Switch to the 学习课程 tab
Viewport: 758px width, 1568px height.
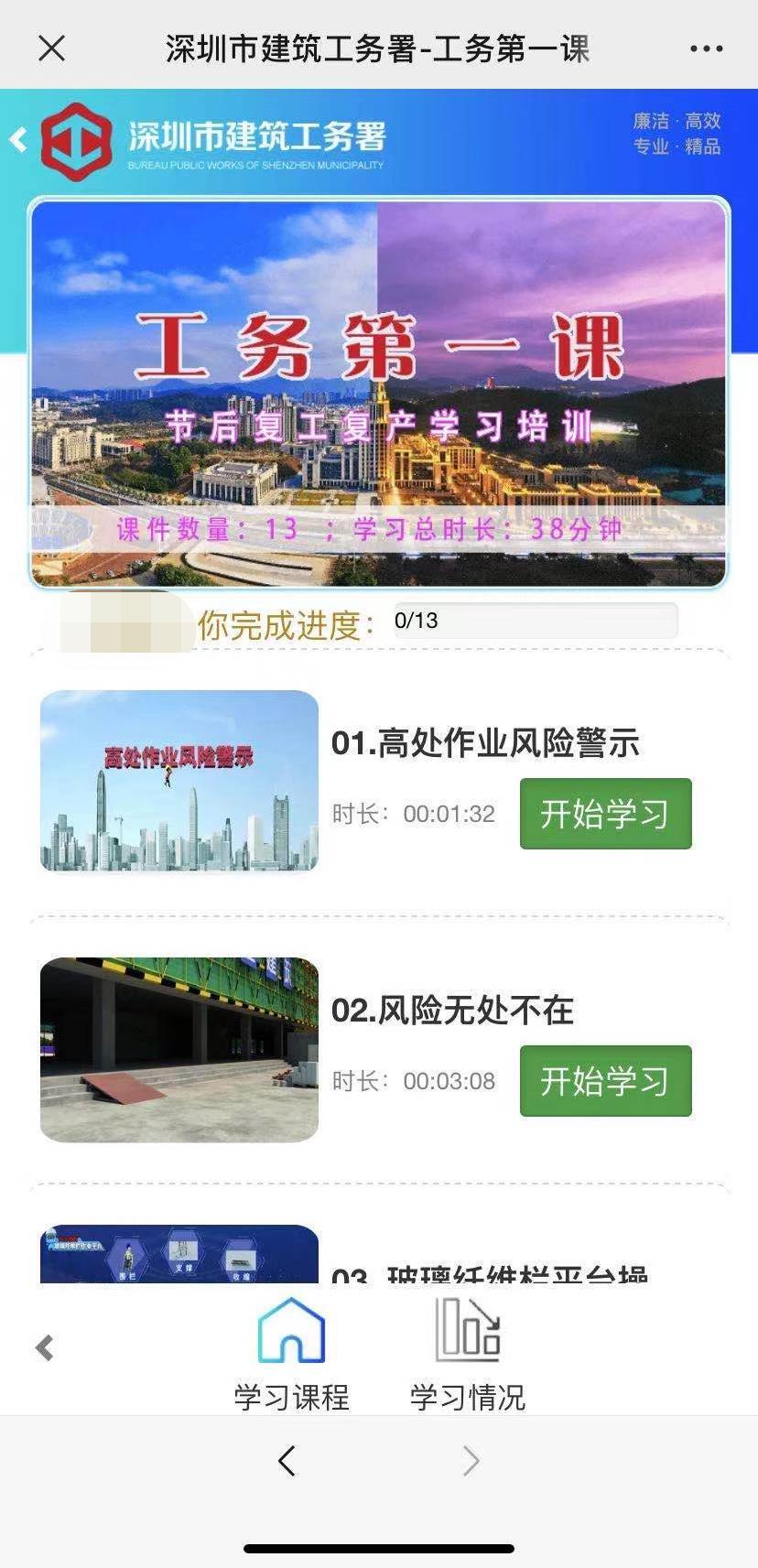click(x=291, y=1355)
